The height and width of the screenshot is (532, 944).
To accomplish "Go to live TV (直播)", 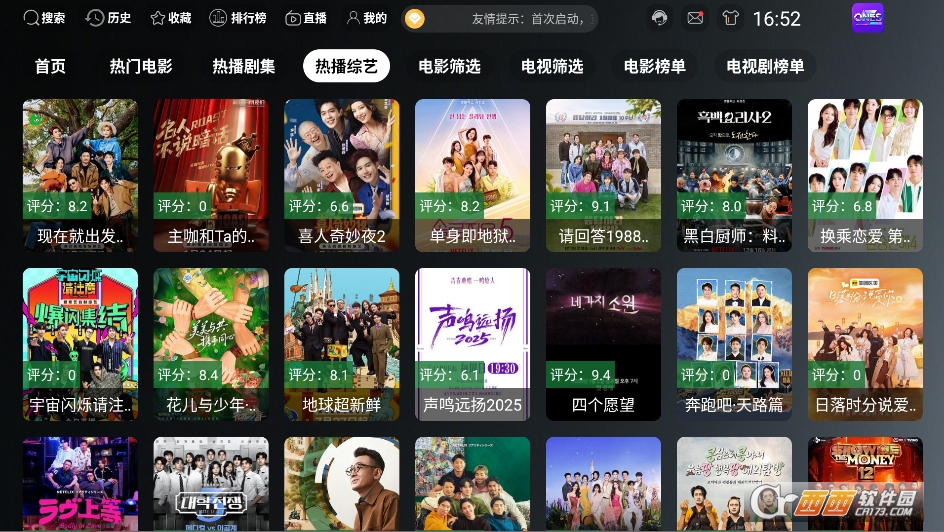I will [305, 18].
